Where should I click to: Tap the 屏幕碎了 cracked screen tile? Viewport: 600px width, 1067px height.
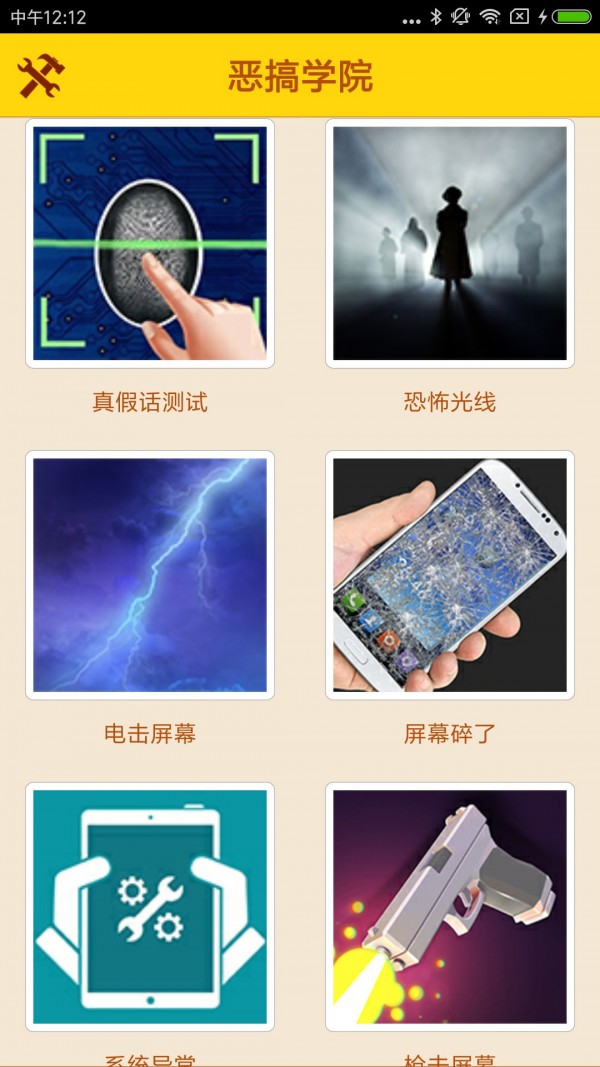450,575
